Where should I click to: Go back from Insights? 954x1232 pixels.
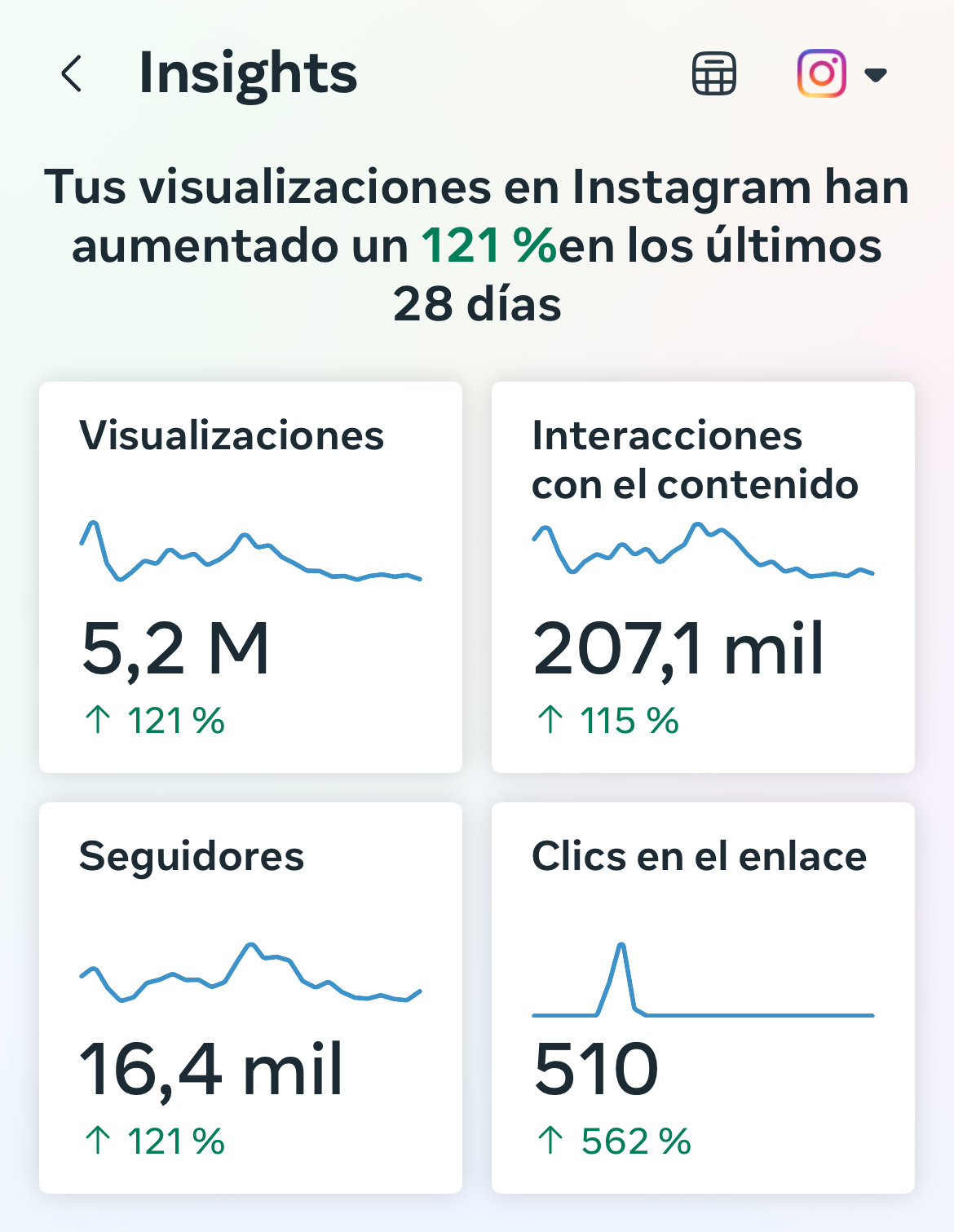point(72,74)
